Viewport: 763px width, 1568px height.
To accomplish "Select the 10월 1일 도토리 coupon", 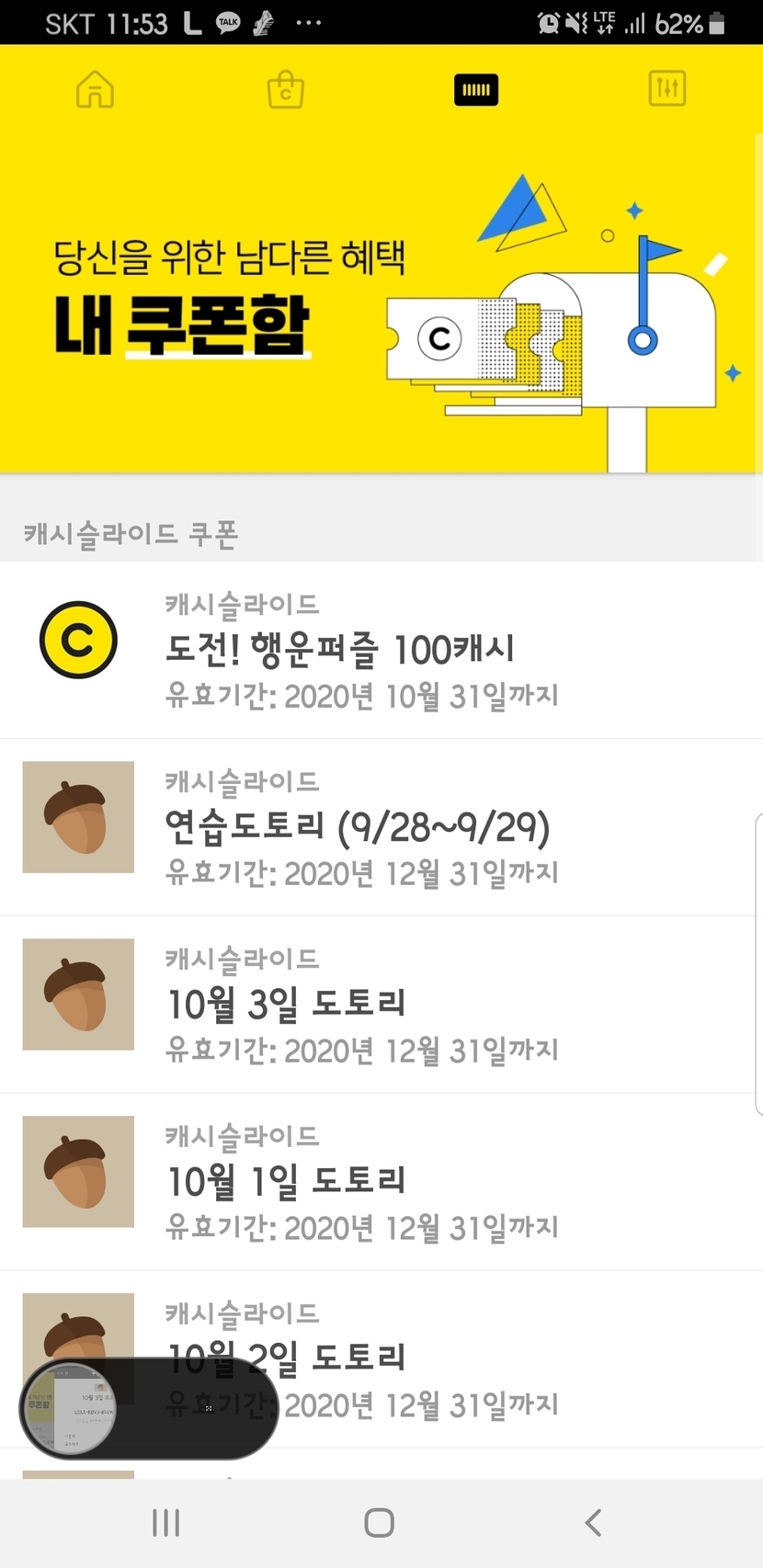I will pos(381,1182).
